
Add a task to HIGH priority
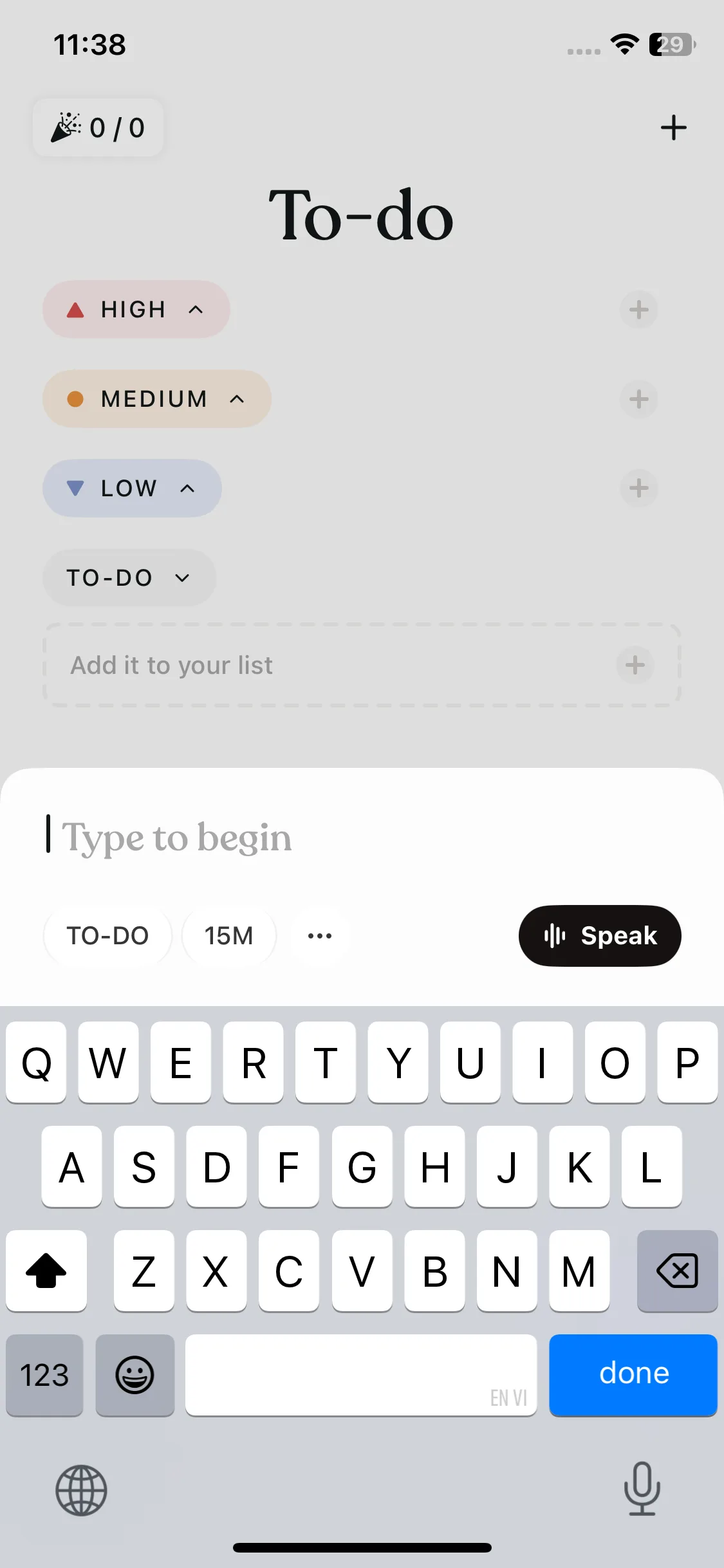pyautogui.click(x=638, y=310)
